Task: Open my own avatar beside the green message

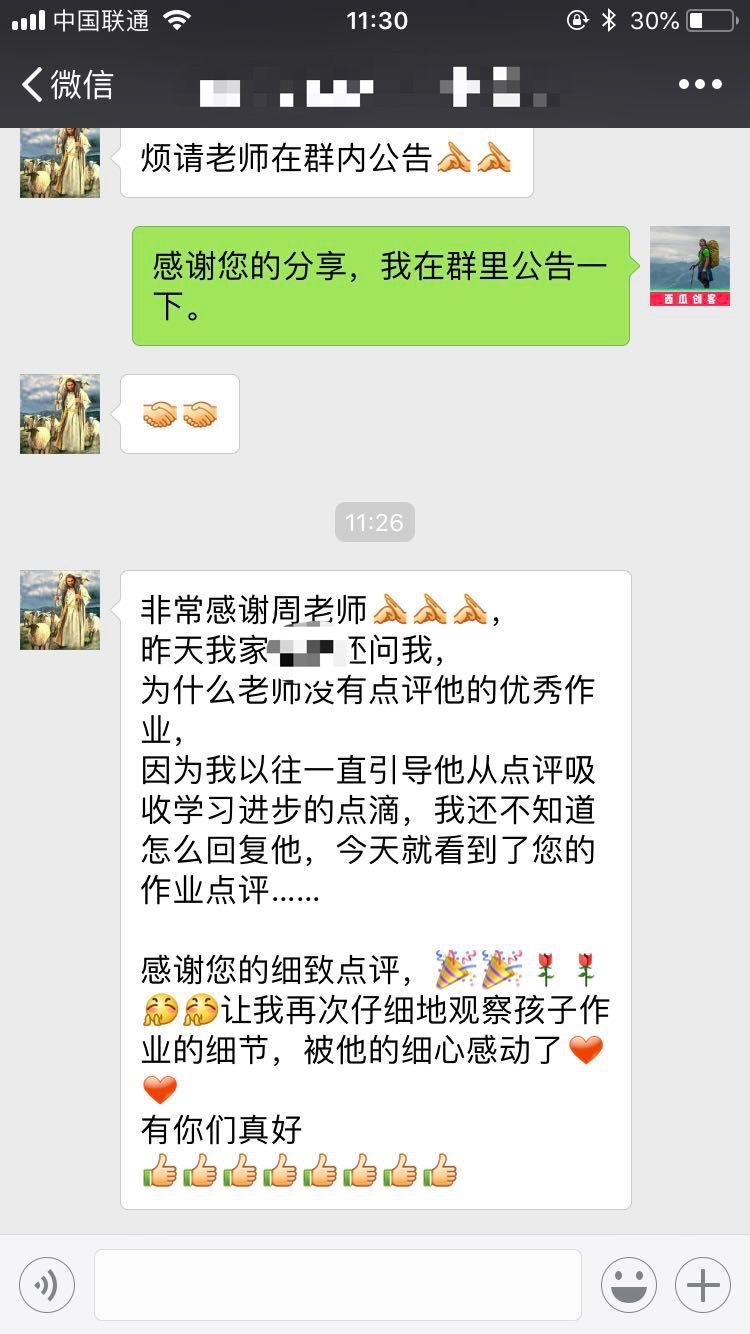Action: [690, 266]
